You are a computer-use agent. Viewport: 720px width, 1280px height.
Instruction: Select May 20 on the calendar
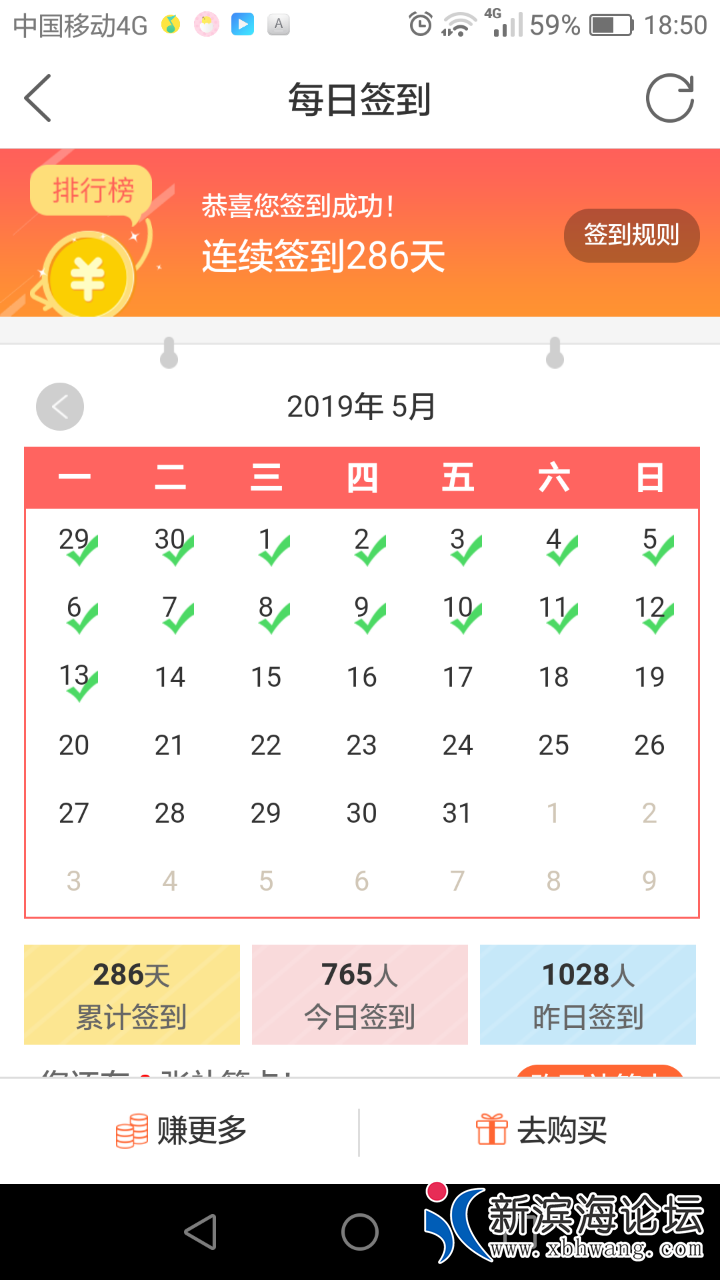click(74, 745)
